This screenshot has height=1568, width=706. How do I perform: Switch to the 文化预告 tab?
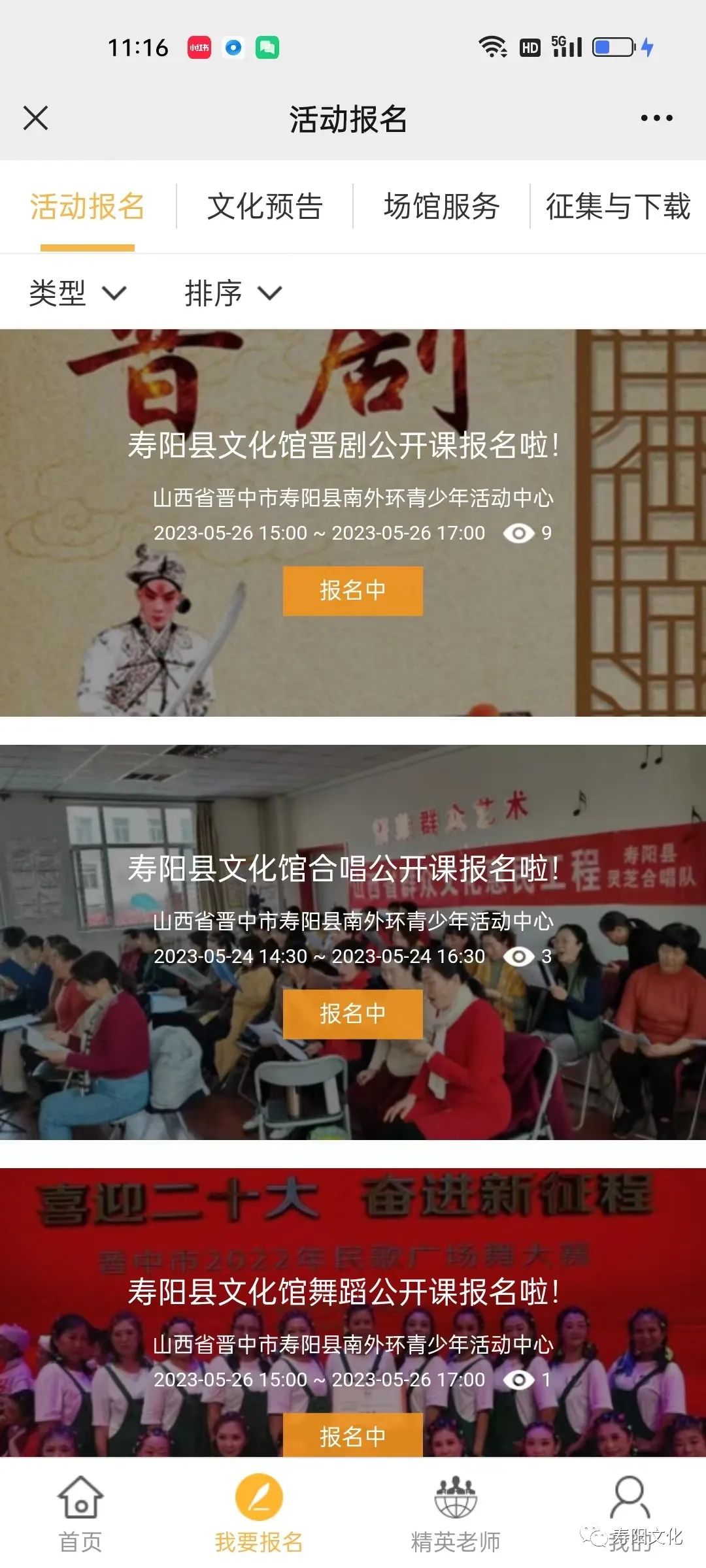[265, 206]
